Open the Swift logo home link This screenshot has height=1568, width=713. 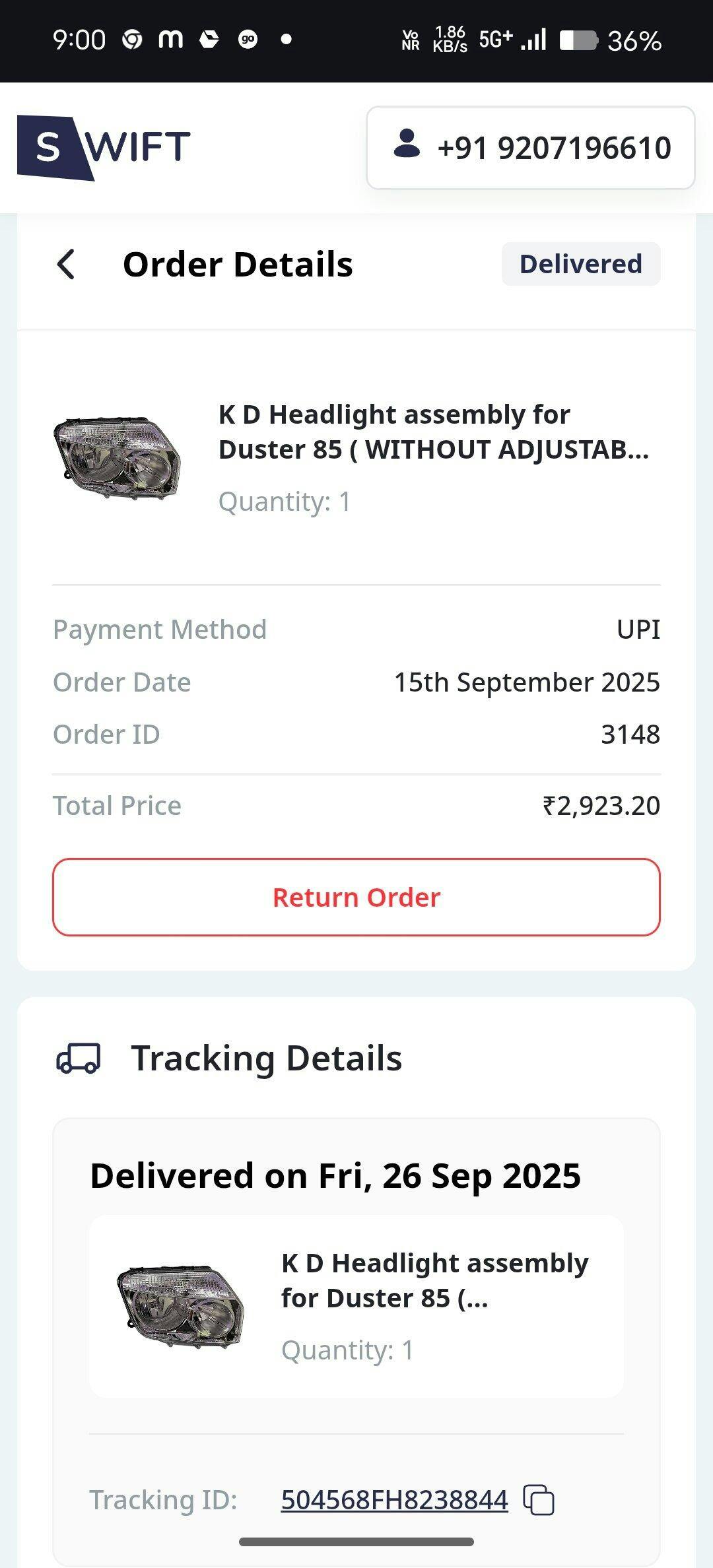104,147
